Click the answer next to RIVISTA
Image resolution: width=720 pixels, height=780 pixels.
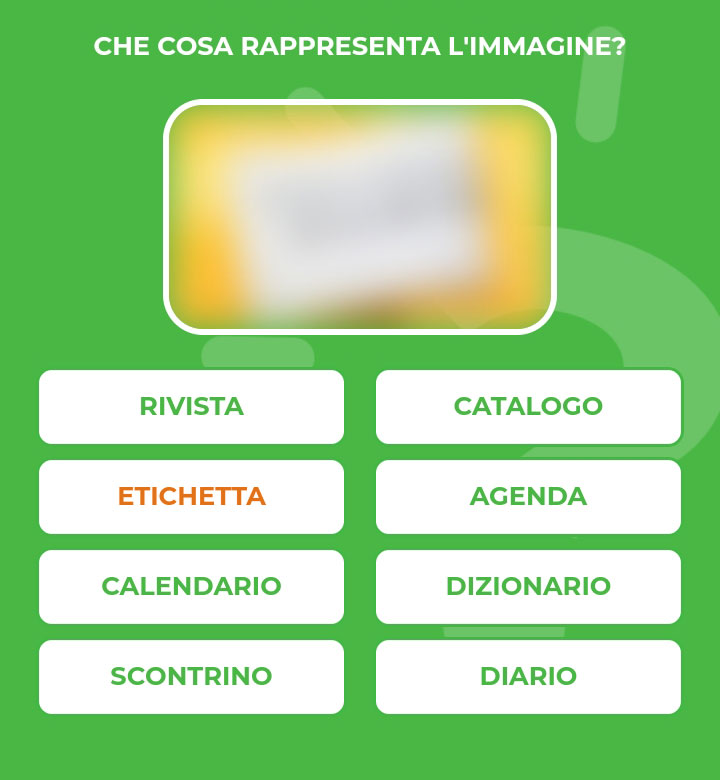(528, 407)
